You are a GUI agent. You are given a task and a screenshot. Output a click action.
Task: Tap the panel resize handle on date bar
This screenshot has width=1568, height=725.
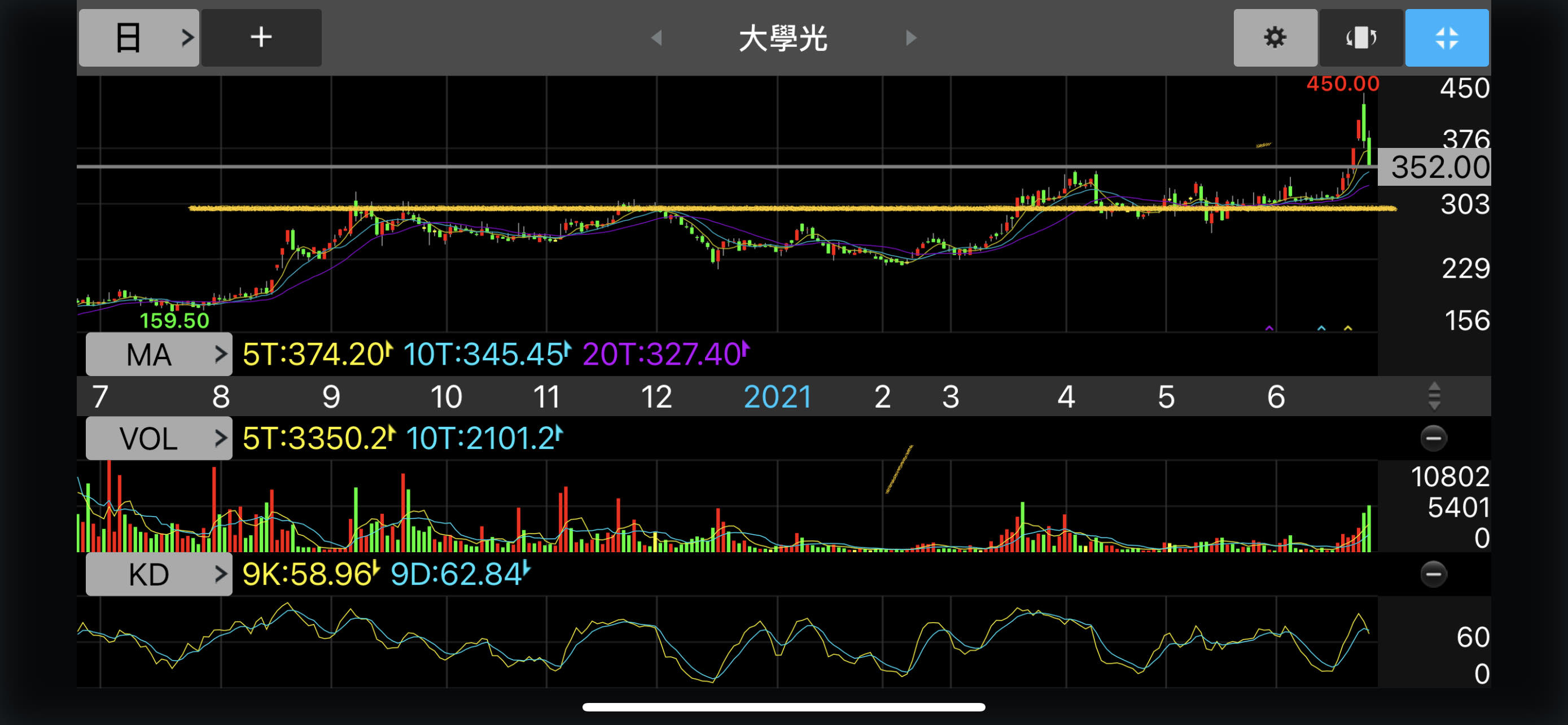pos(1434,396)
